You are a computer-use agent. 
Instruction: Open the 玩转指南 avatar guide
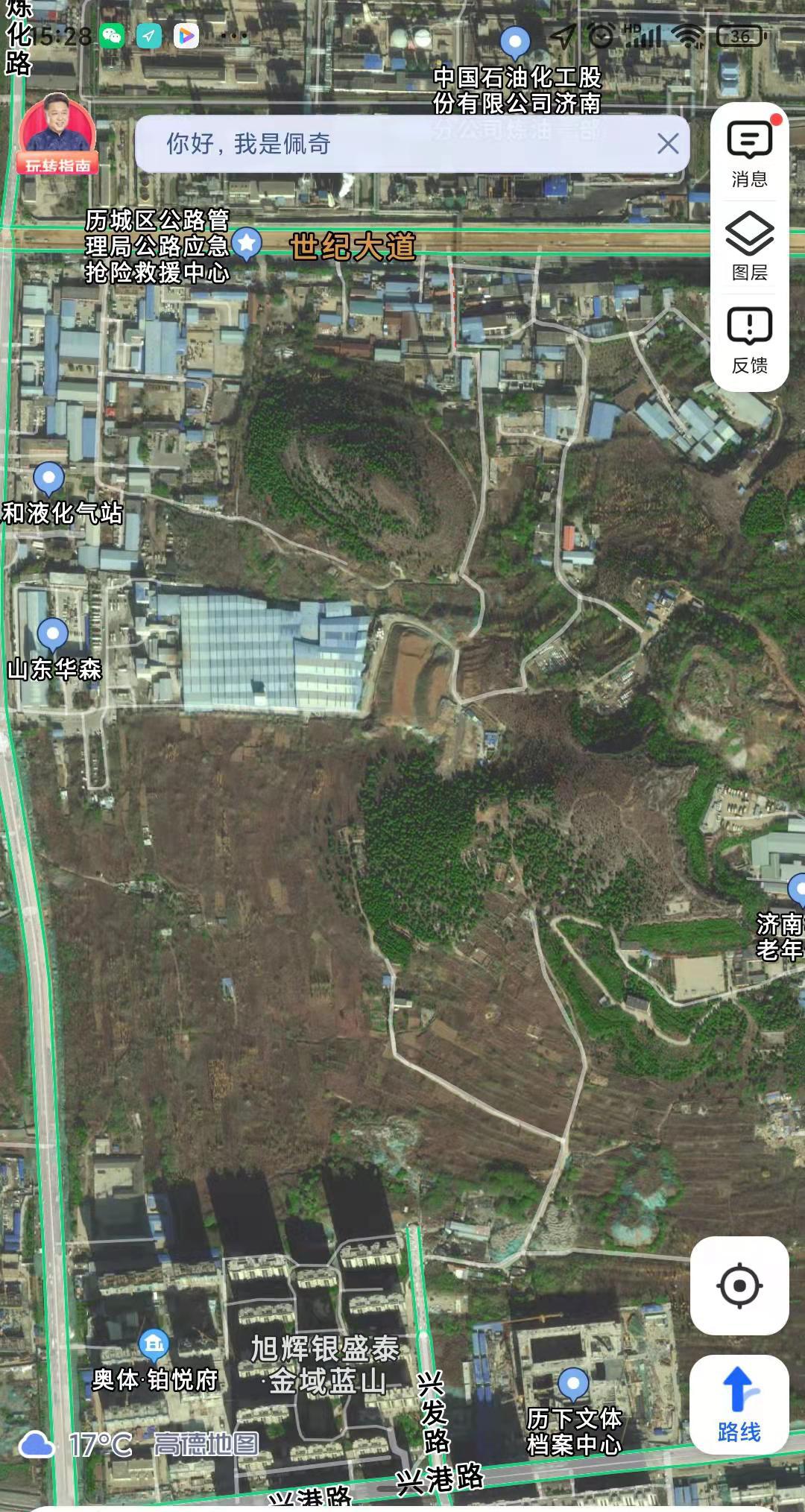tap(57, 134)
